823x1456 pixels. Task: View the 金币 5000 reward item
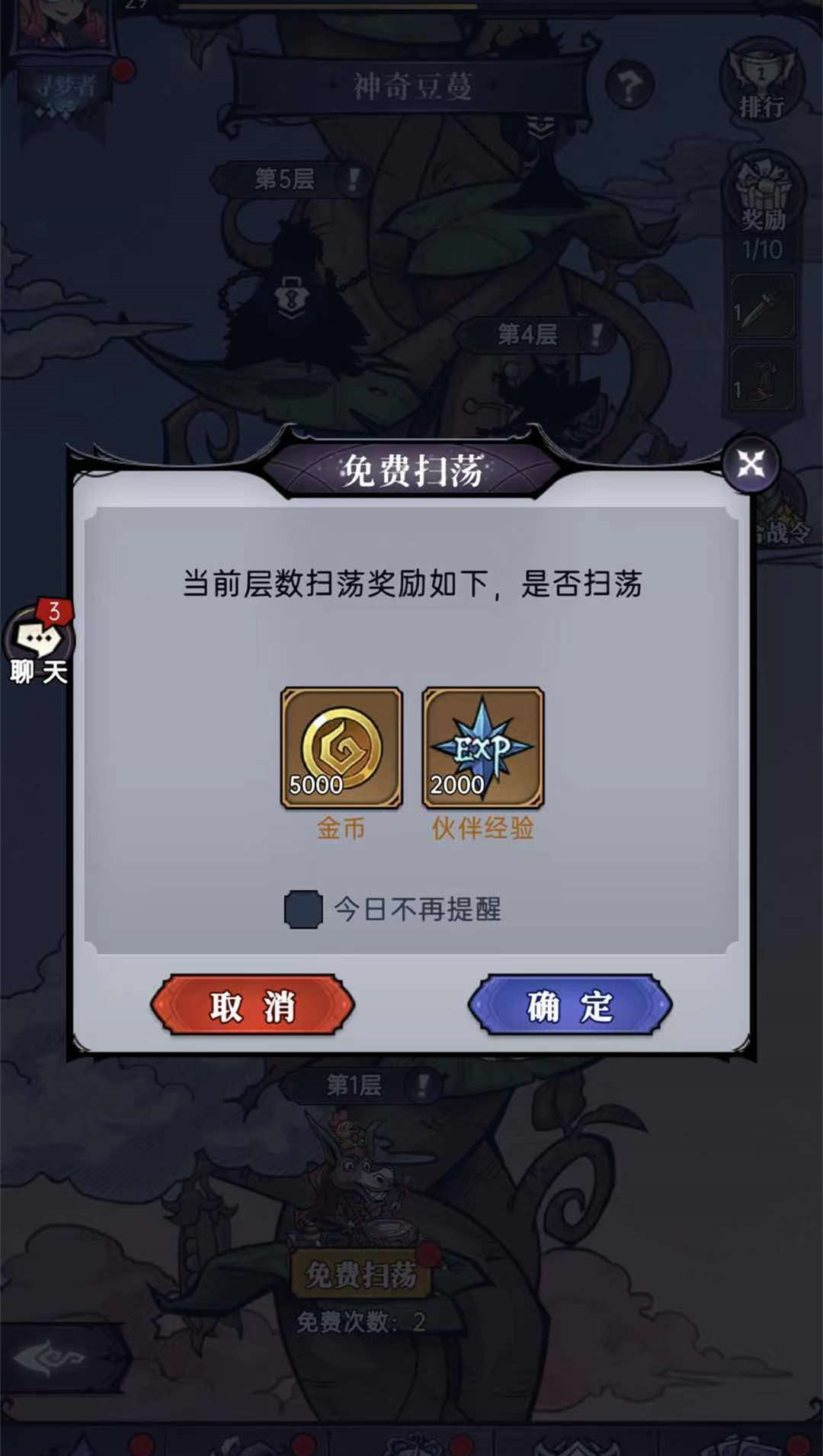click(x=341, y=748)
